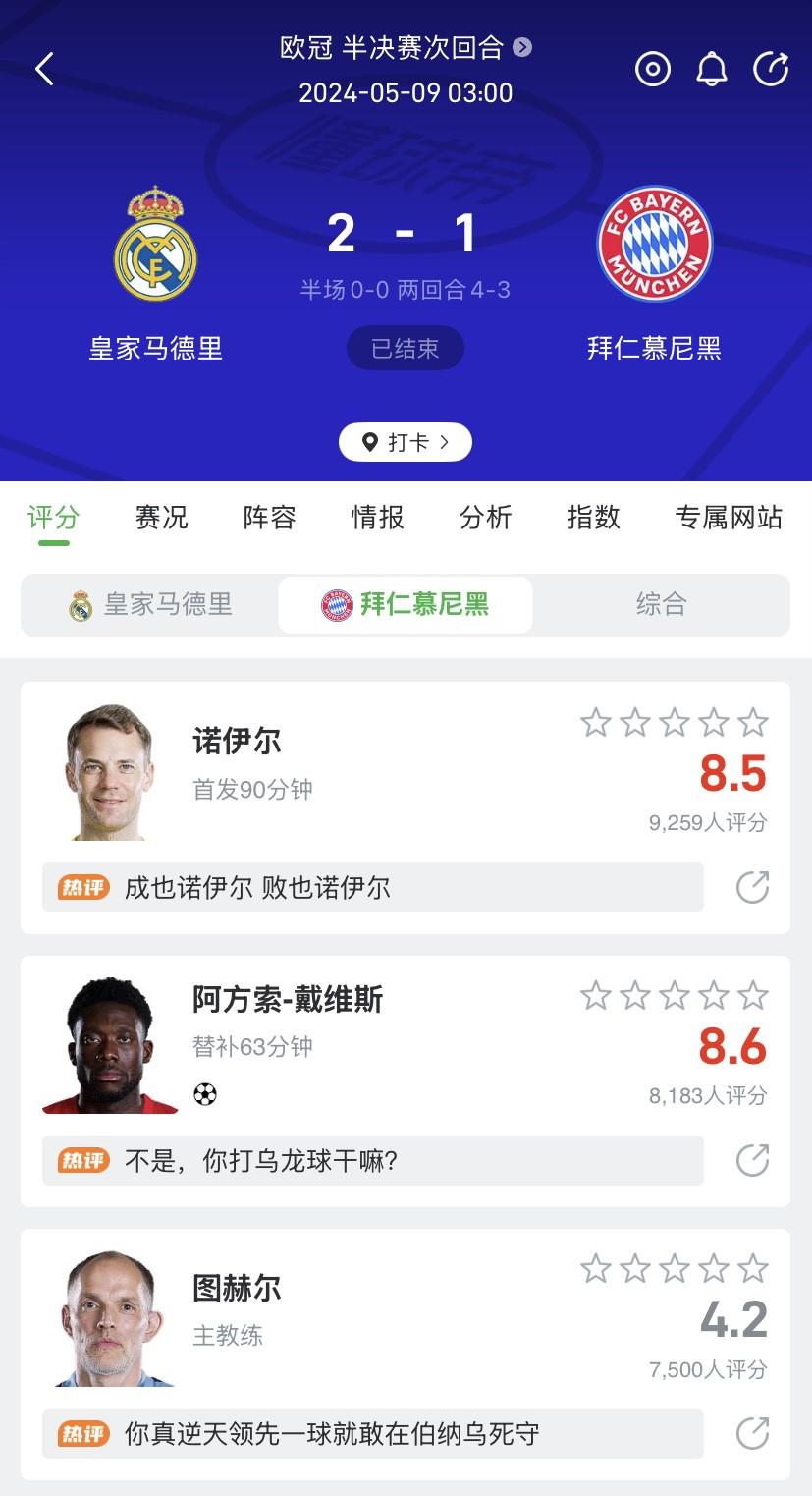
Task: Rate 诺伊尔 five stars
Action: pyautogui.click(x=753, y=723)
